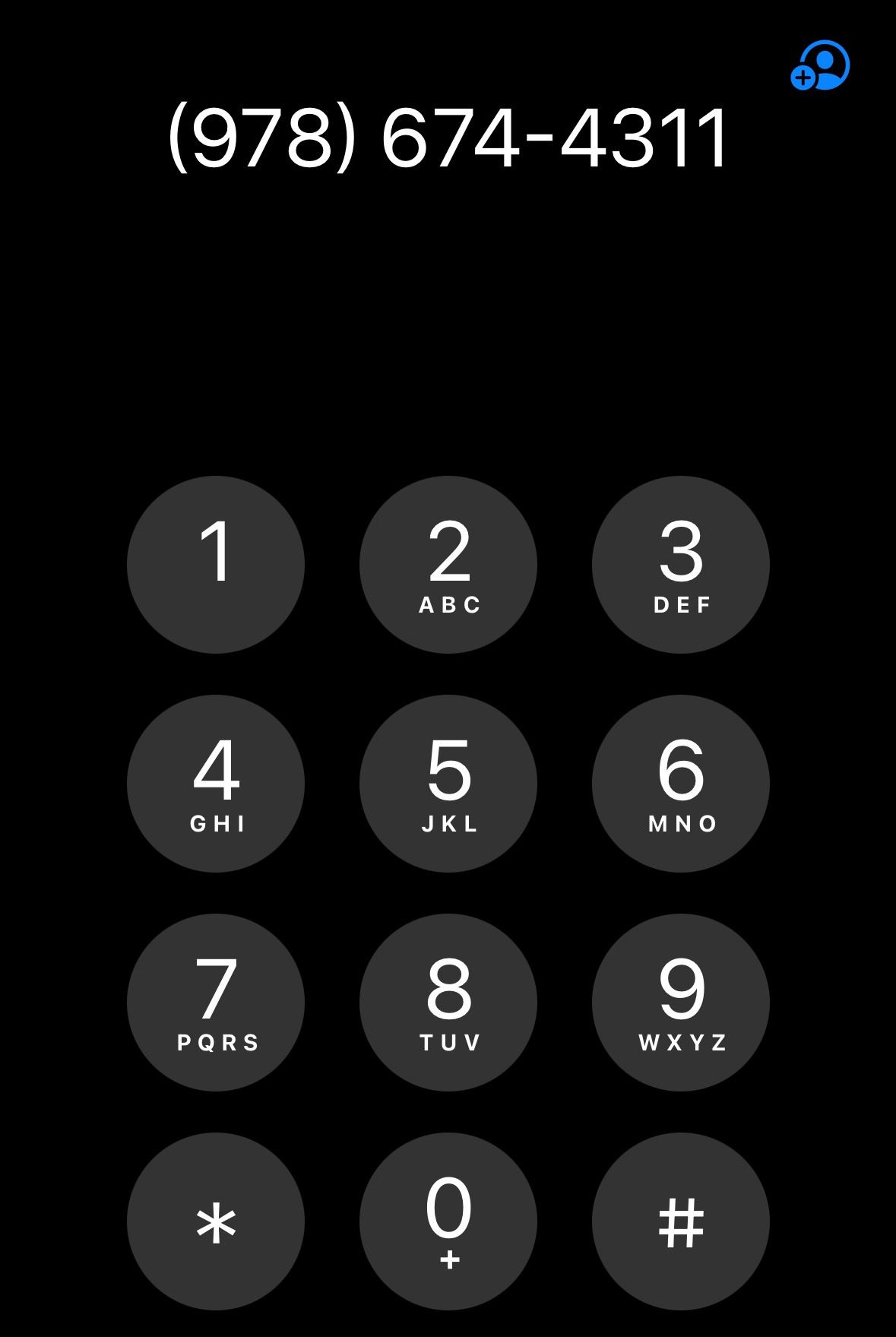Viewport: 896px width, 1337px height.
Task: Dial the digit 5
Action: tap(448, 784)
